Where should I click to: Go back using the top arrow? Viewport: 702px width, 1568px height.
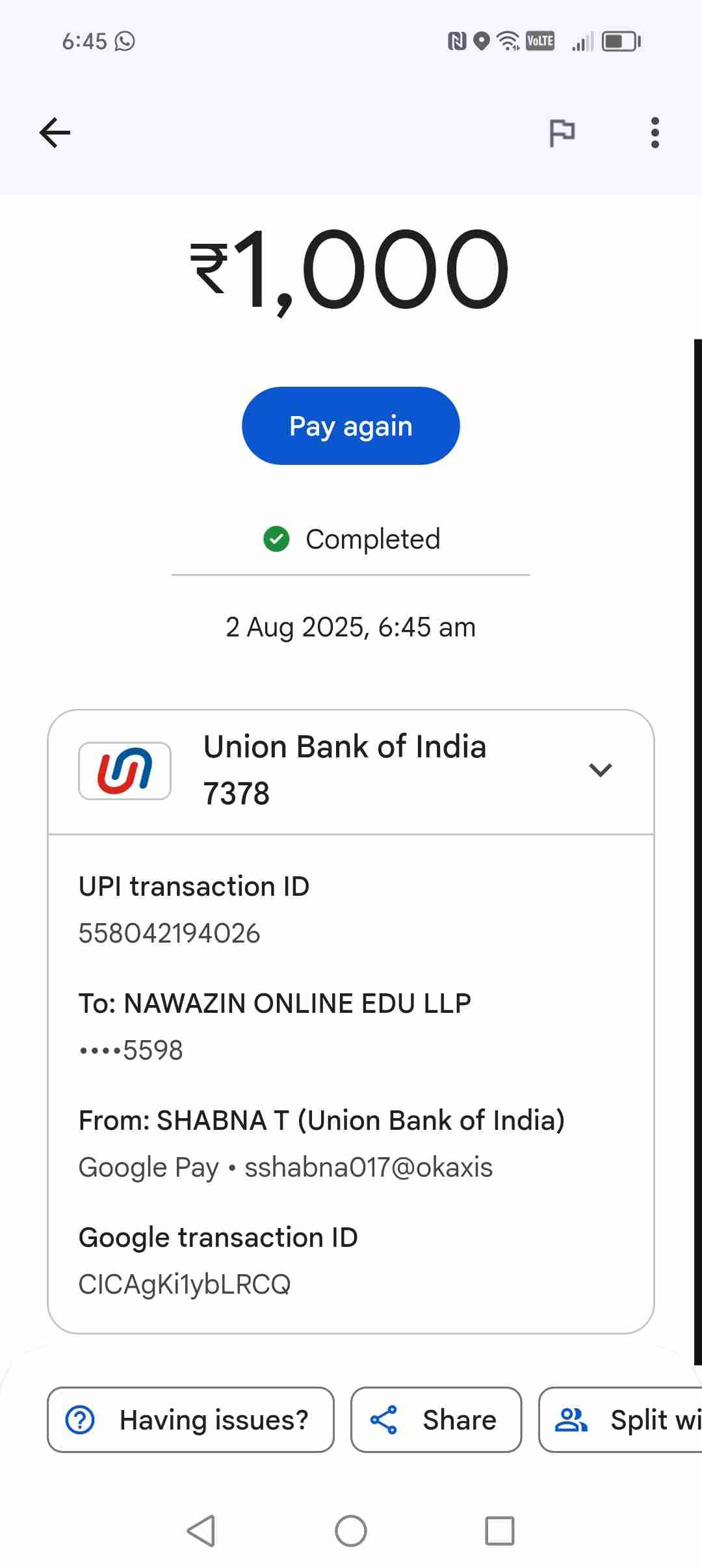pos(55,133)
